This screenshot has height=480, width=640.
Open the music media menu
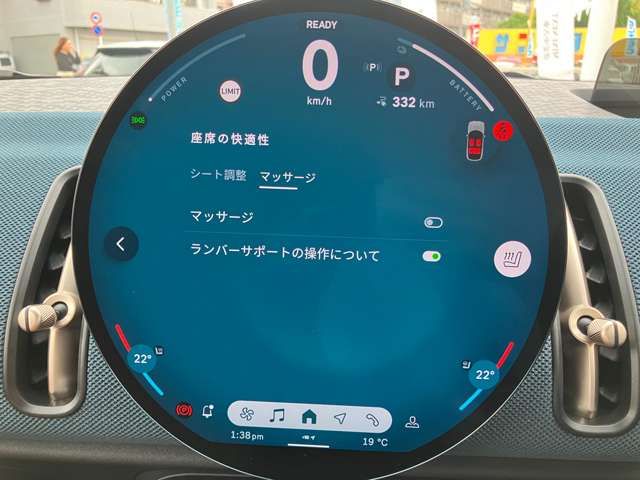277,415
